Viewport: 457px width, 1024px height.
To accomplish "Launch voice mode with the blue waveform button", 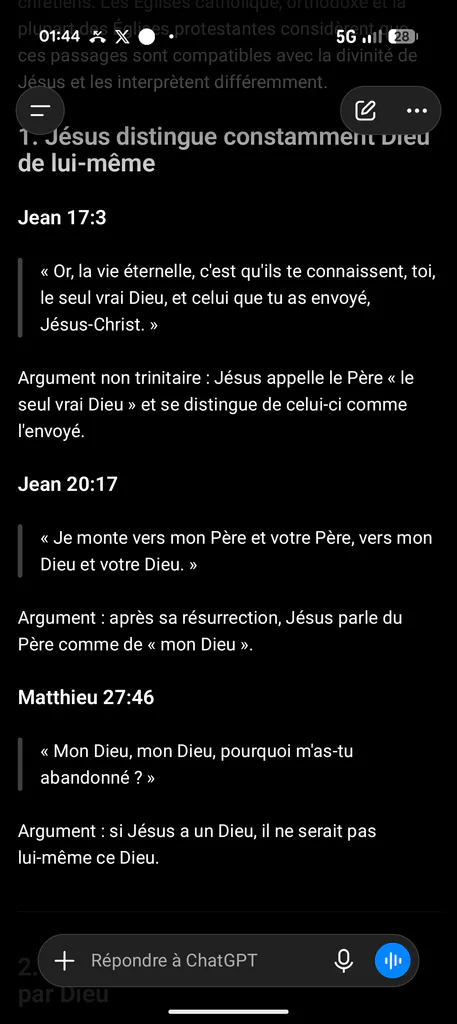I will click(392, 961).
